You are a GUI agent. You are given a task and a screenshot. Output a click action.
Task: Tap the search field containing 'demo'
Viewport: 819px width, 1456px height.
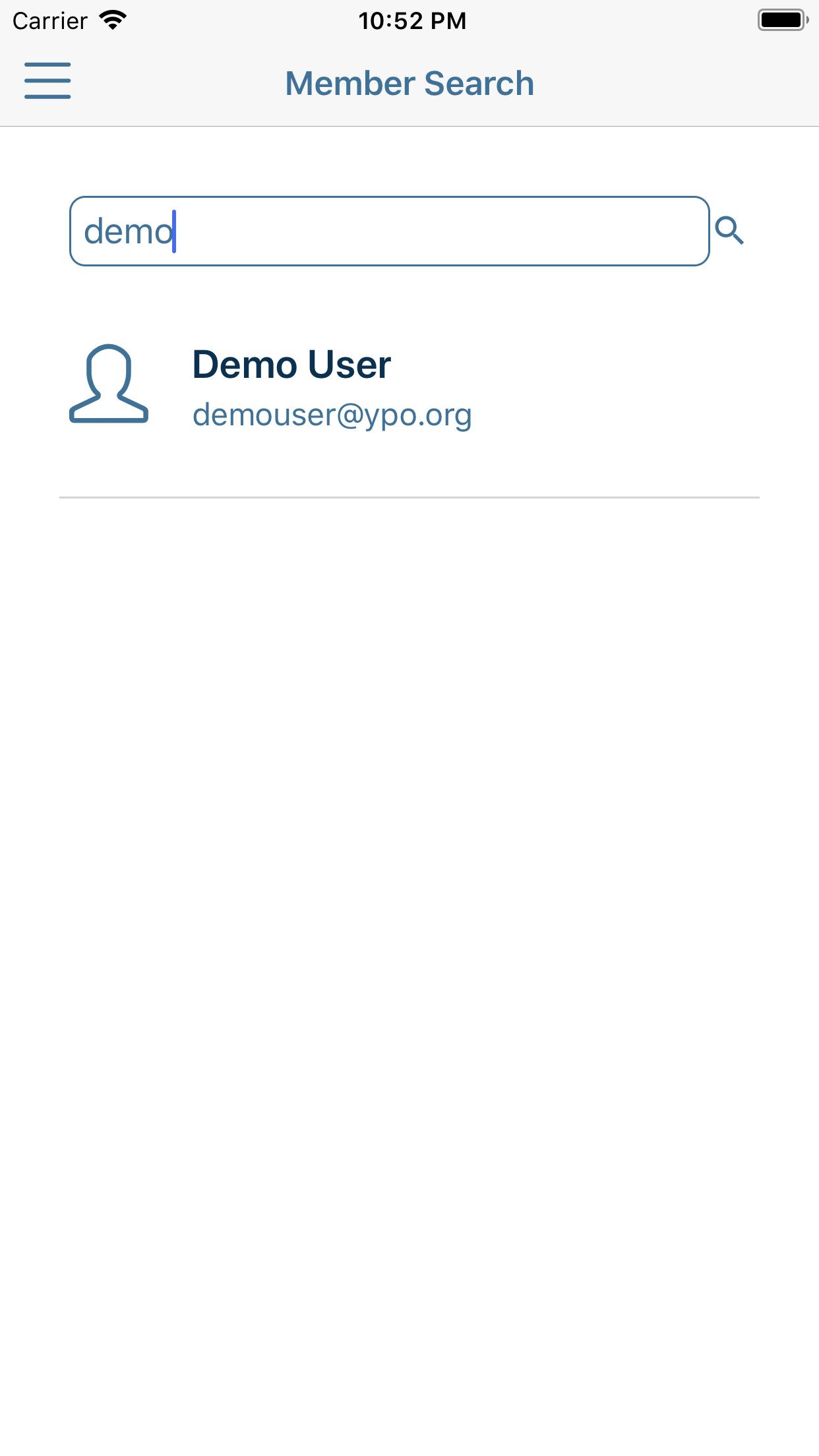tap(389, 231)
